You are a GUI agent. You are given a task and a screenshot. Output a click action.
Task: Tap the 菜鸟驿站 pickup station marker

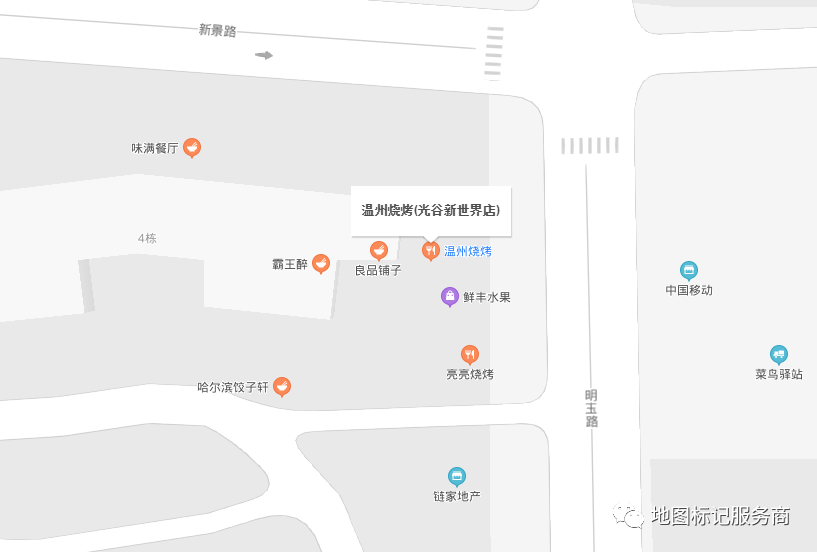(779, 354)
